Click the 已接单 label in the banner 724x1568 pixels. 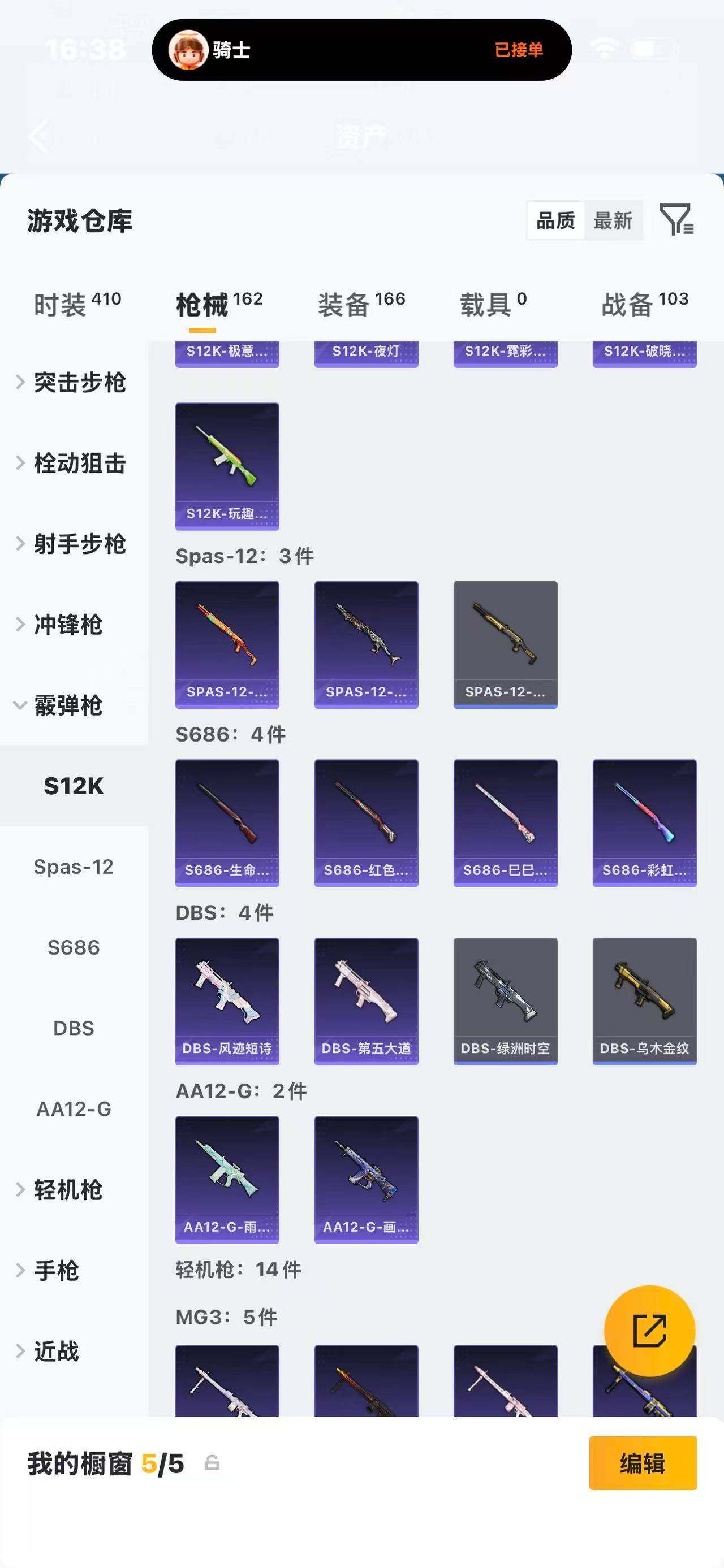click(519, 51)
